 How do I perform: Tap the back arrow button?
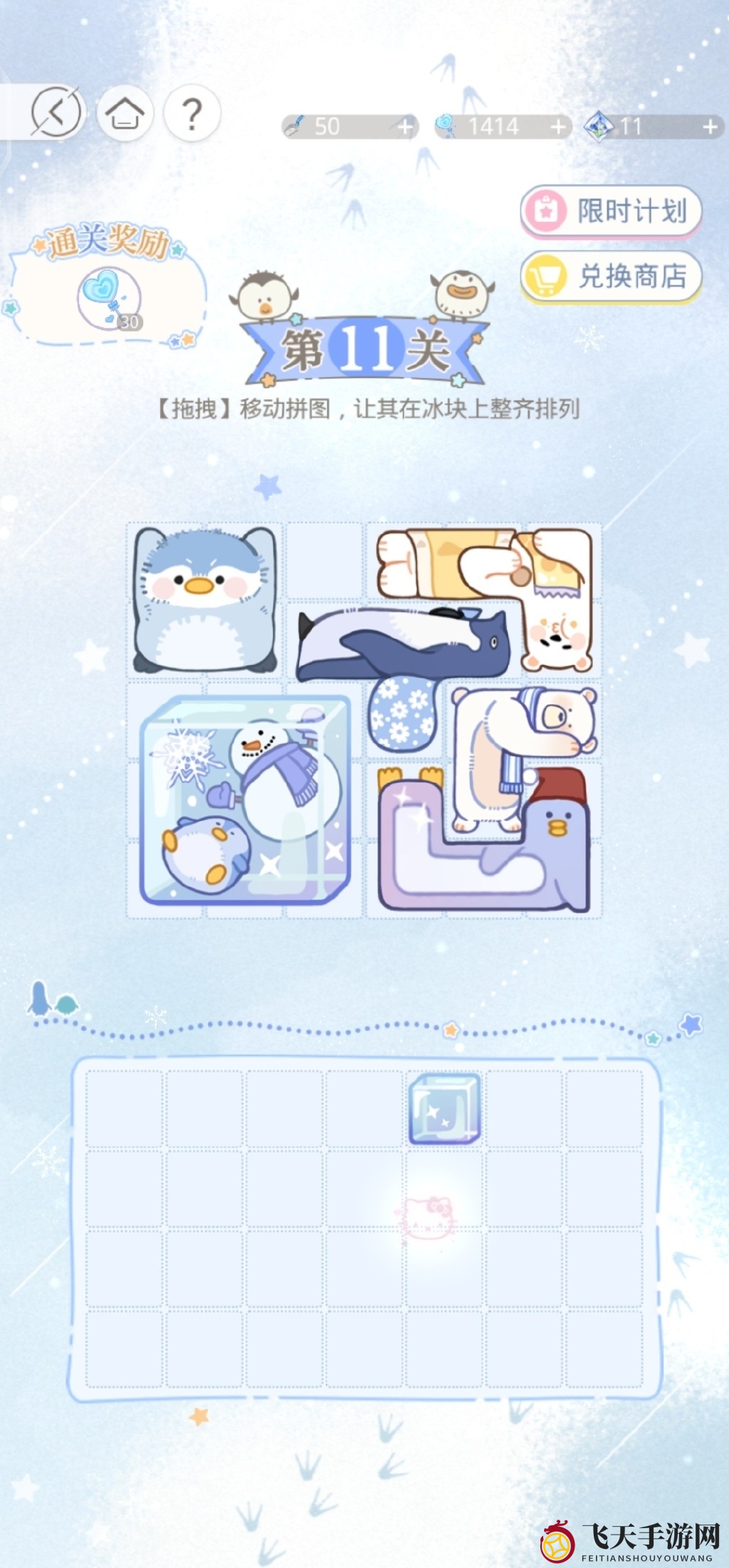56,112
